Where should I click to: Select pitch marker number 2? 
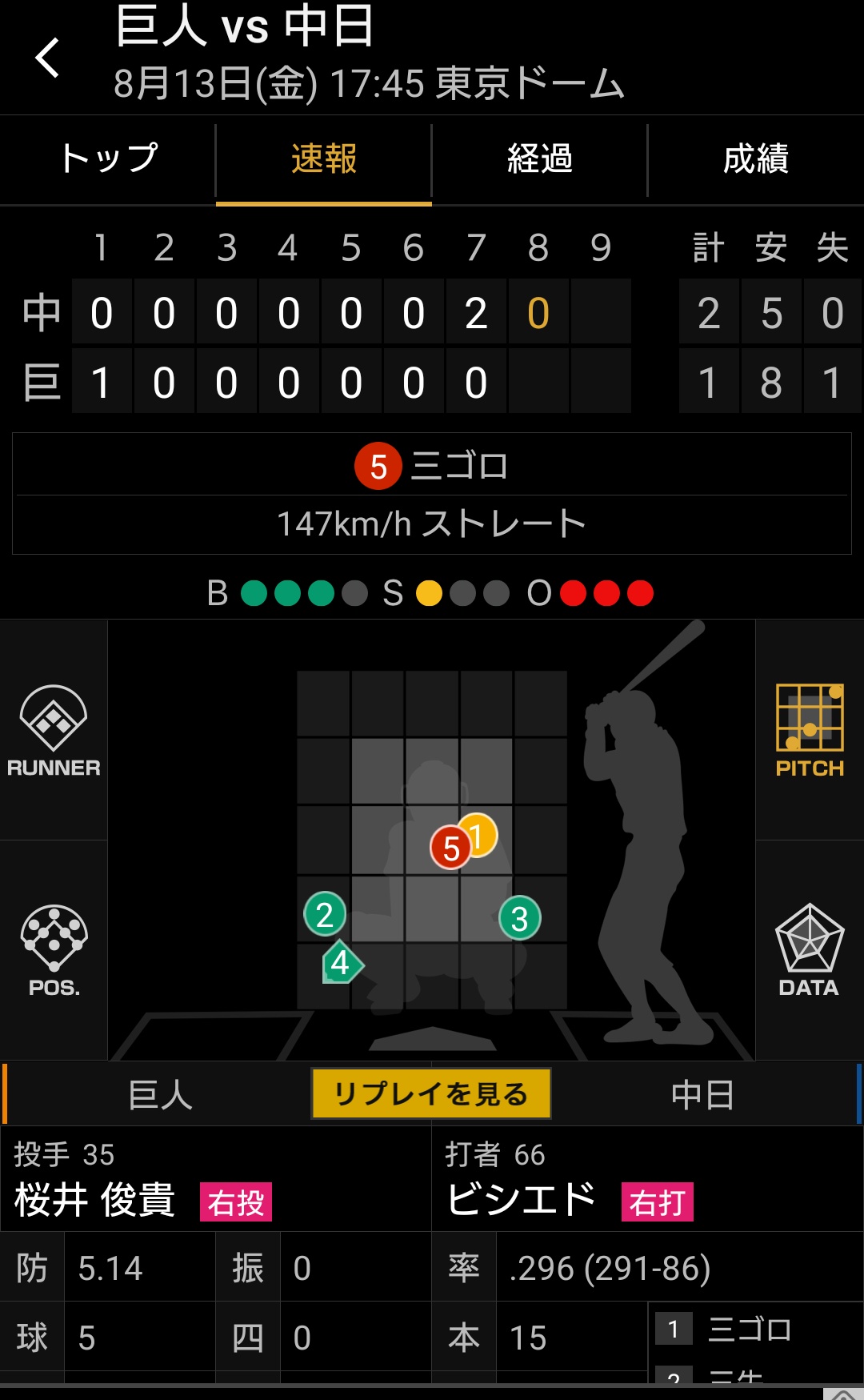coord(325,914)
